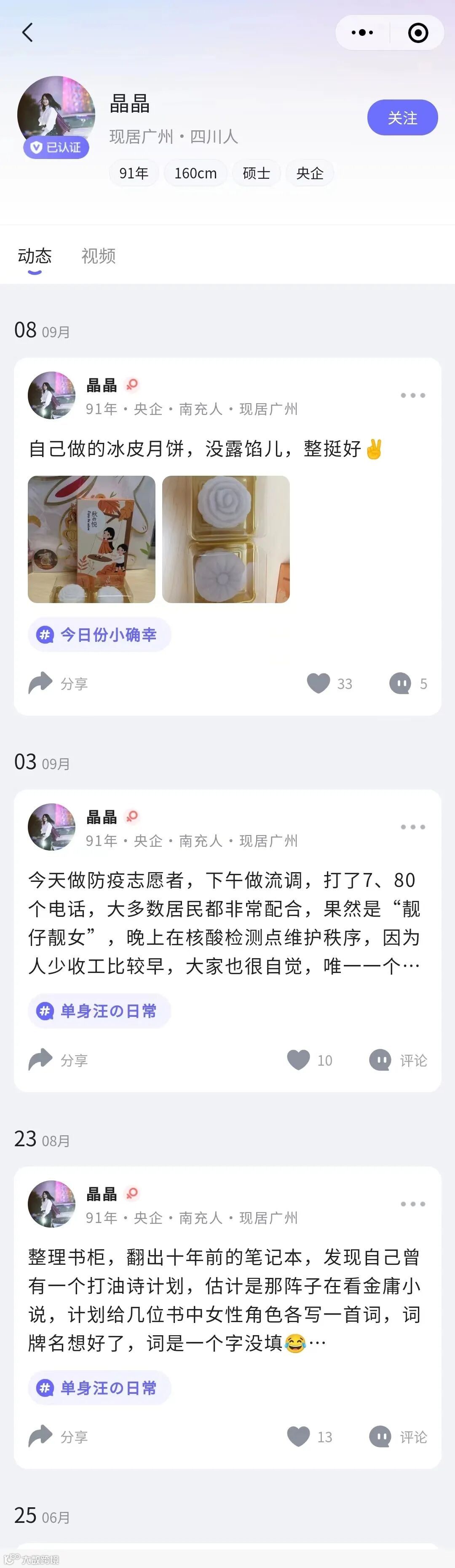455x1568 pixels.
Task: View the snow-skin mooncake close-up photo
Action: (226, 539)
